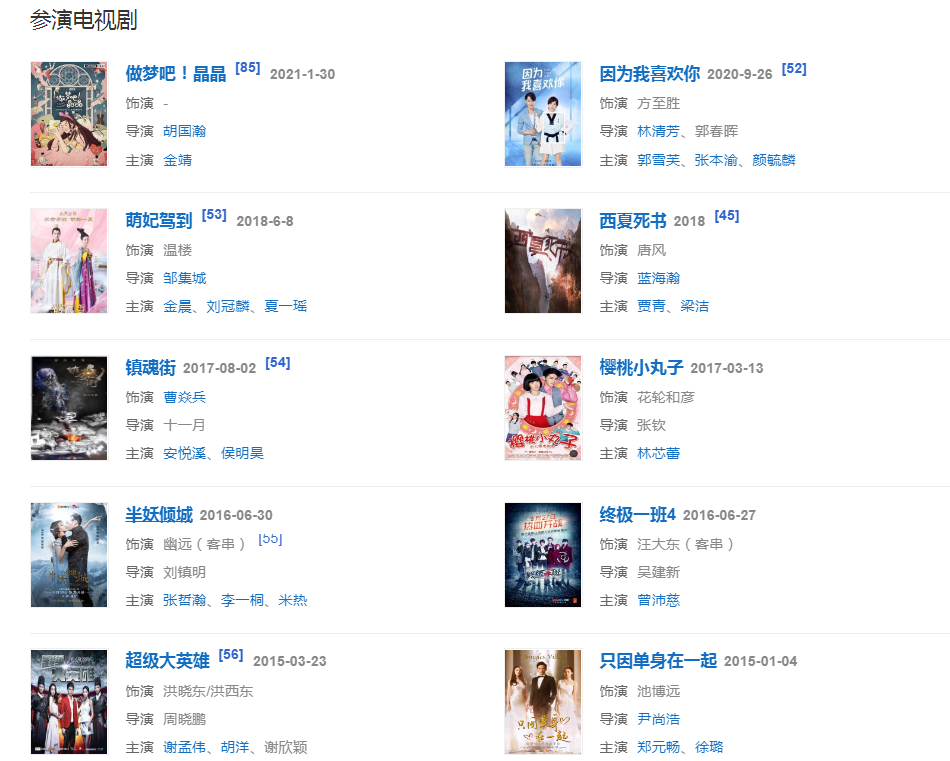Open the 因为我喜欢你 title link
The height and width of the screenshot is (761, 950).
(x=649, y=75)
